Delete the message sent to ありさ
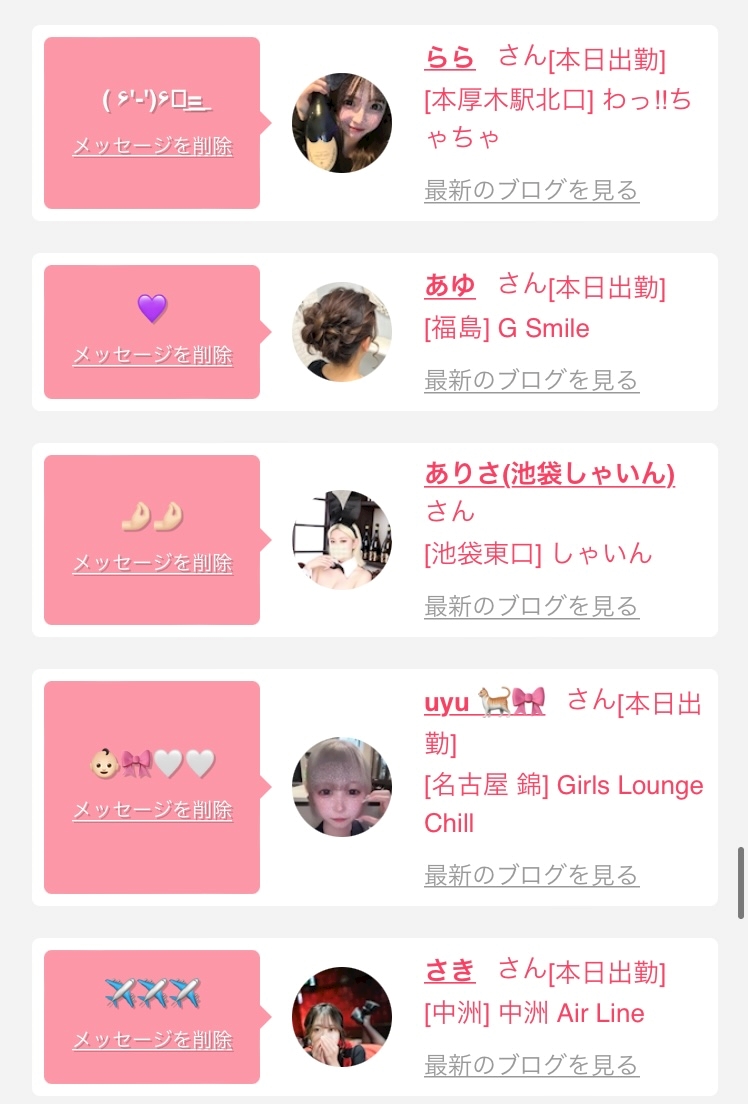 coord(153,563)
